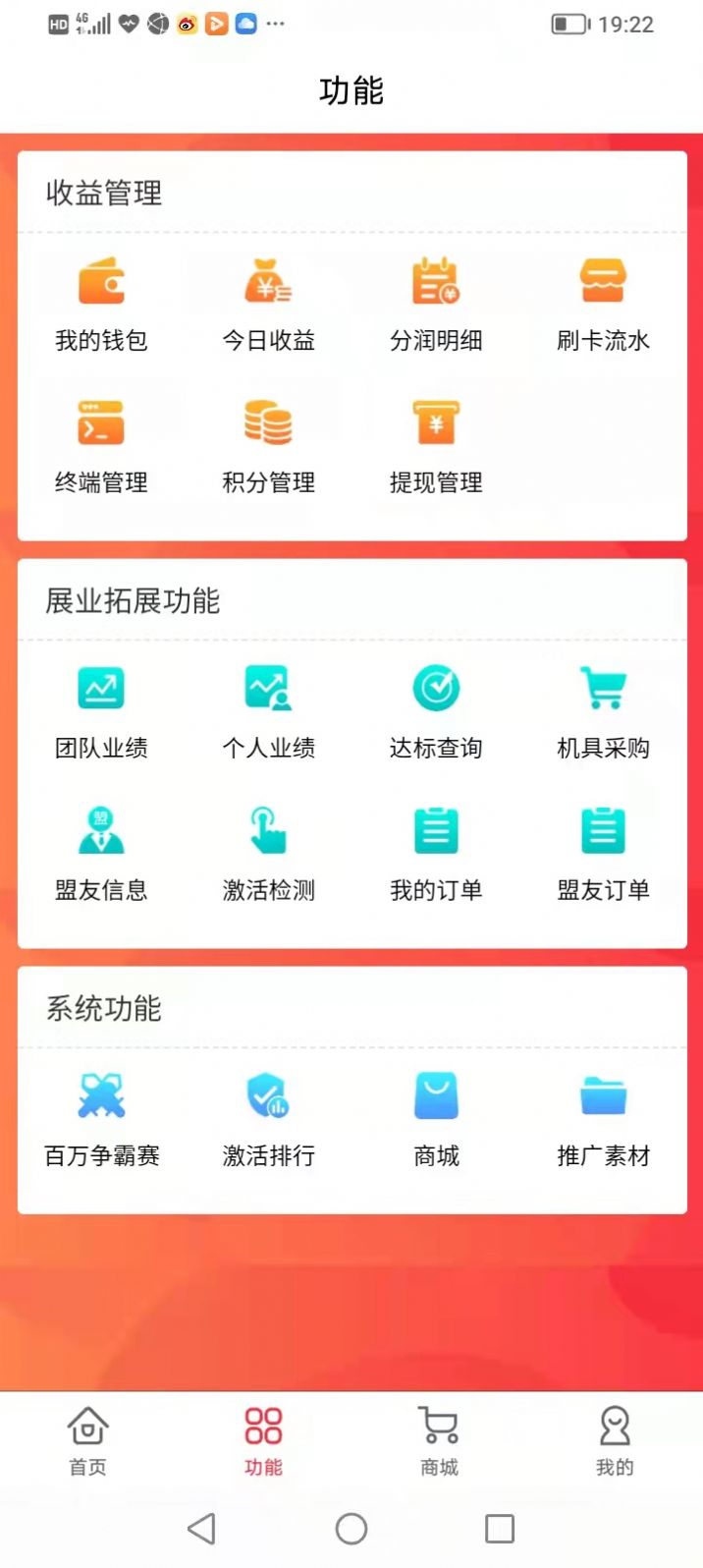Open 盟友订单

tap(603, 852)
